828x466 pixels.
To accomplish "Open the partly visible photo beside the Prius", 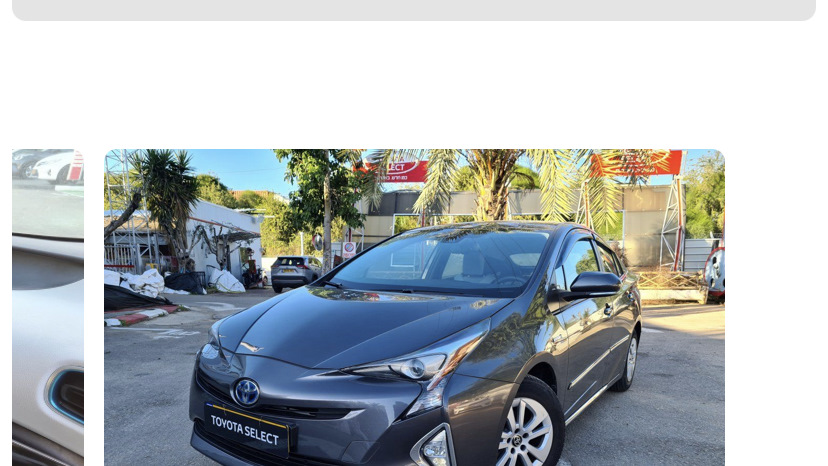I will [x=48, y=308].
